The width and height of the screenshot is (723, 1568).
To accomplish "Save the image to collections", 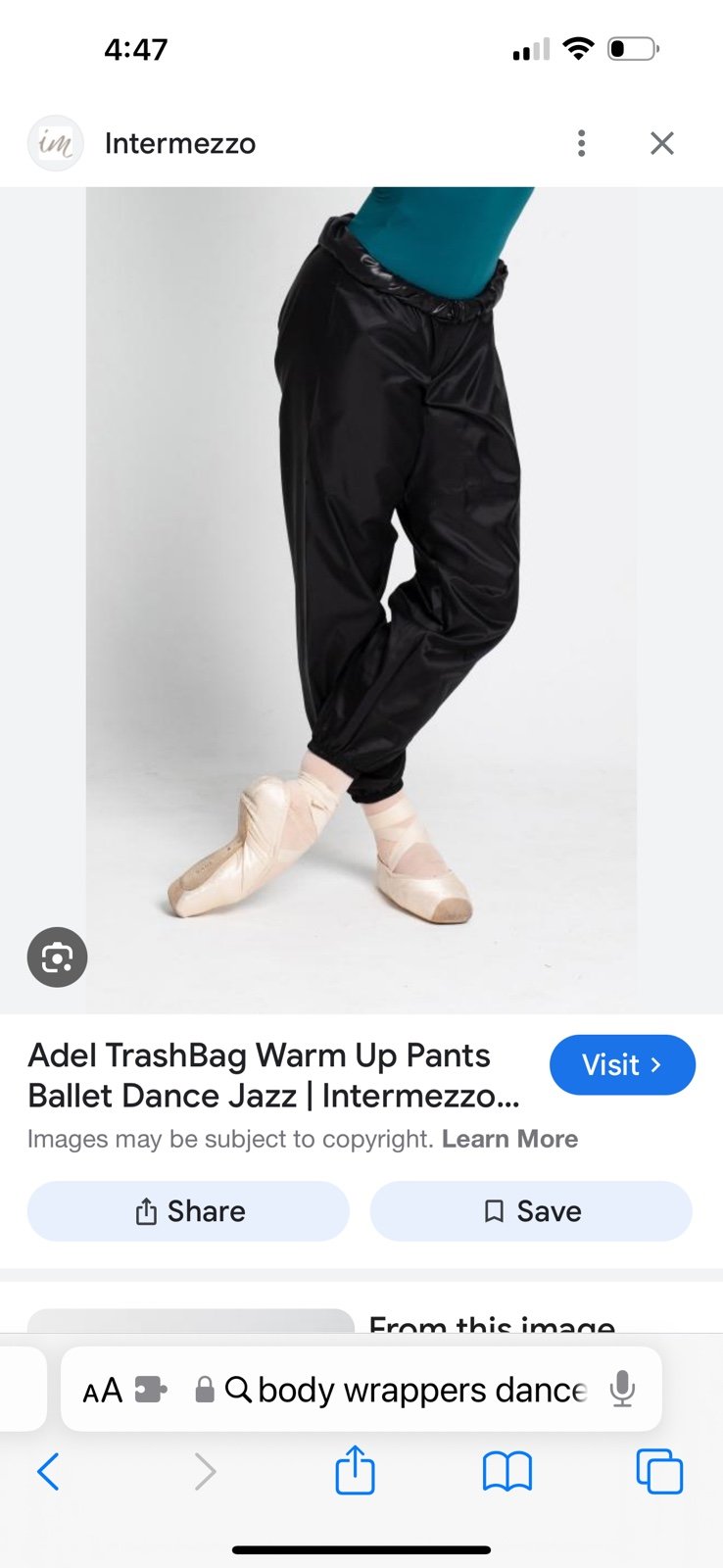I will (531, 1211).
